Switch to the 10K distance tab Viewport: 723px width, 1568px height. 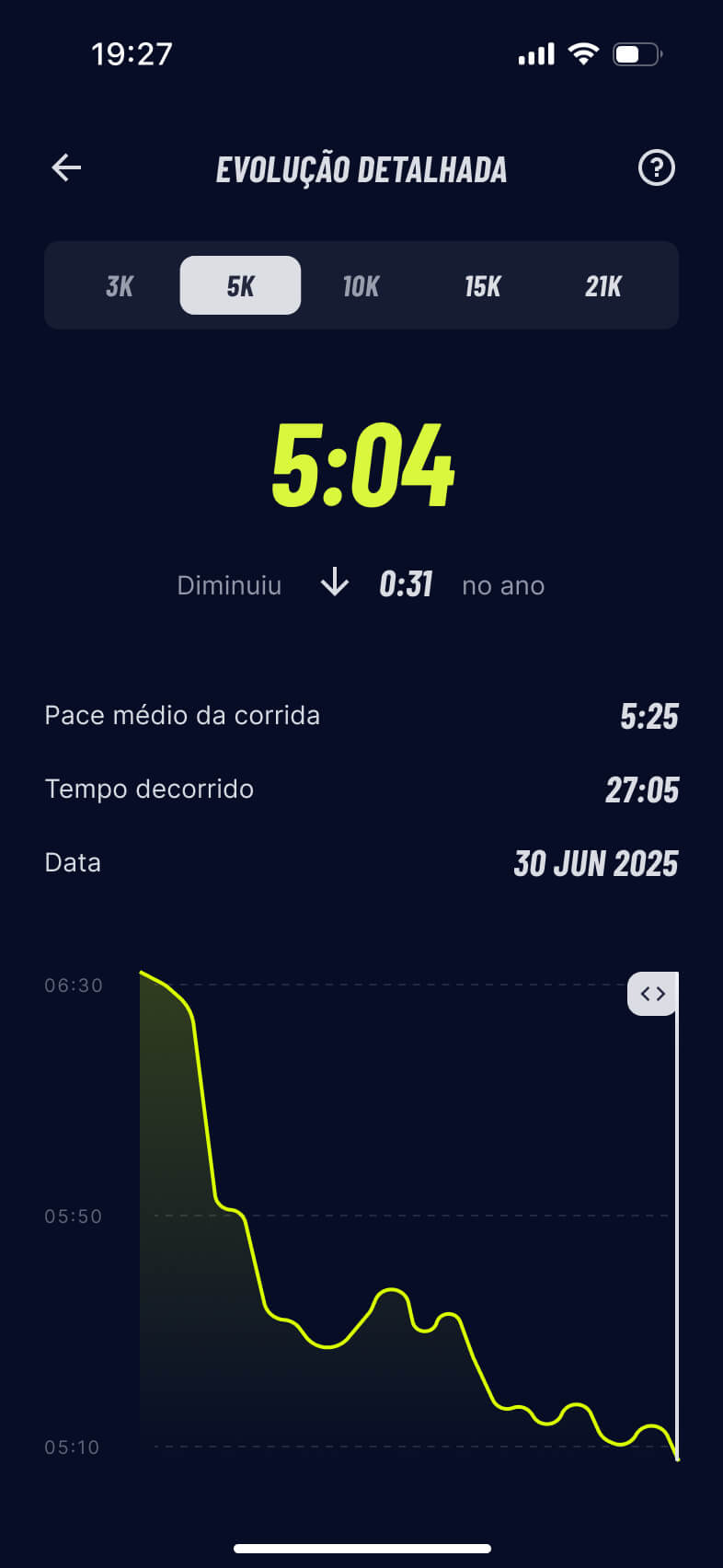tap(361, 286)
